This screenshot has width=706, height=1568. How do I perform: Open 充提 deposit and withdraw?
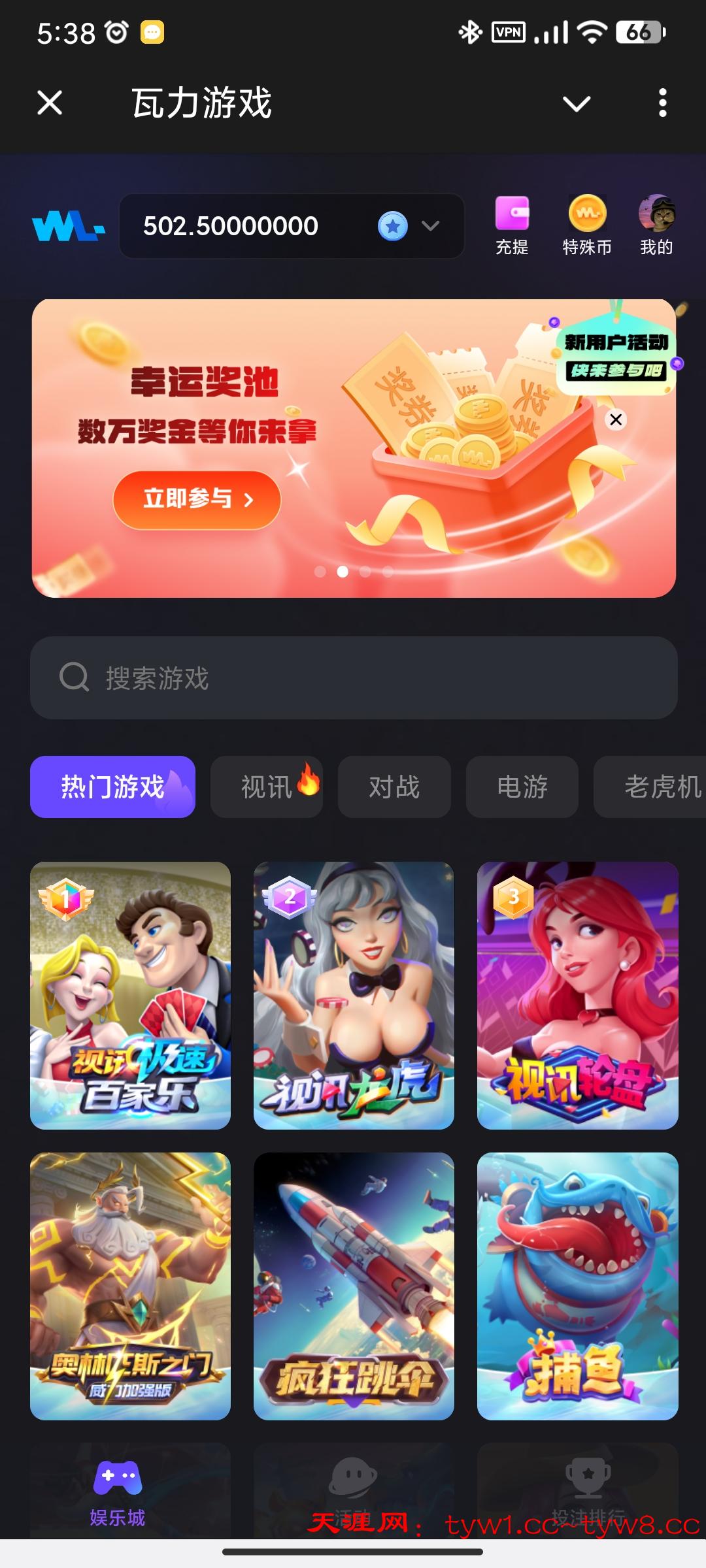click(x=511, y=225)
